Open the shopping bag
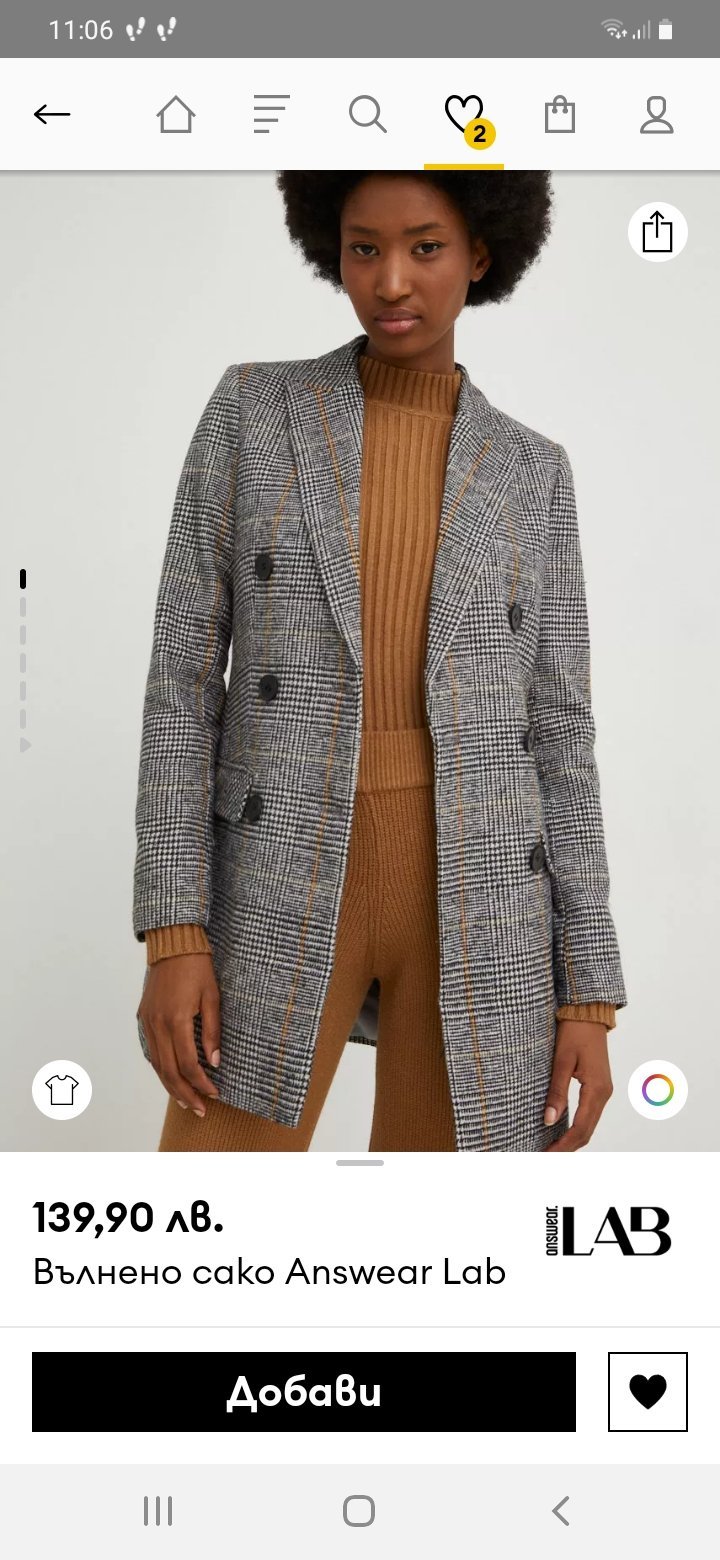Image resolution: width=720 pixels, height=1560 pixels. (560, 115)
